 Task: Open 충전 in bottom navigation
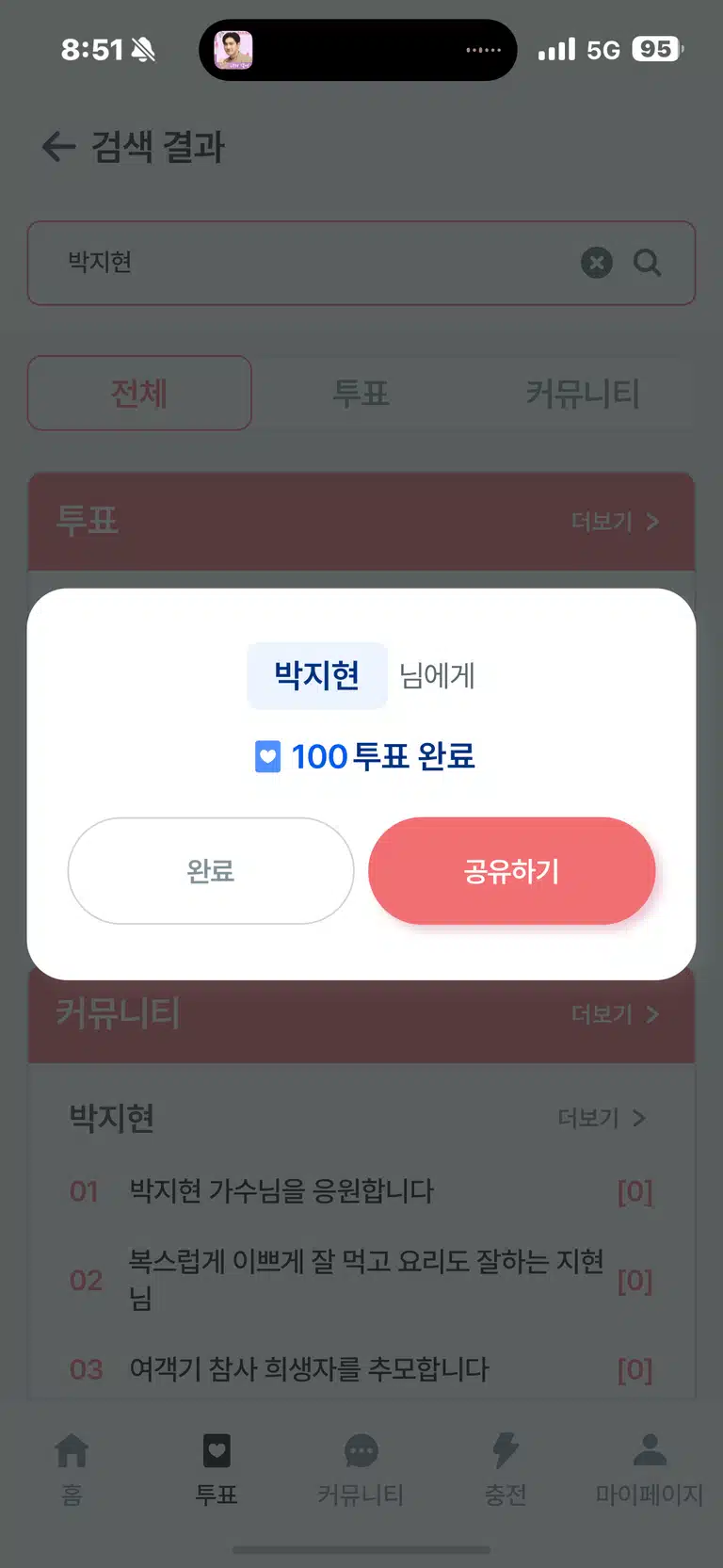coord(506,1469)
